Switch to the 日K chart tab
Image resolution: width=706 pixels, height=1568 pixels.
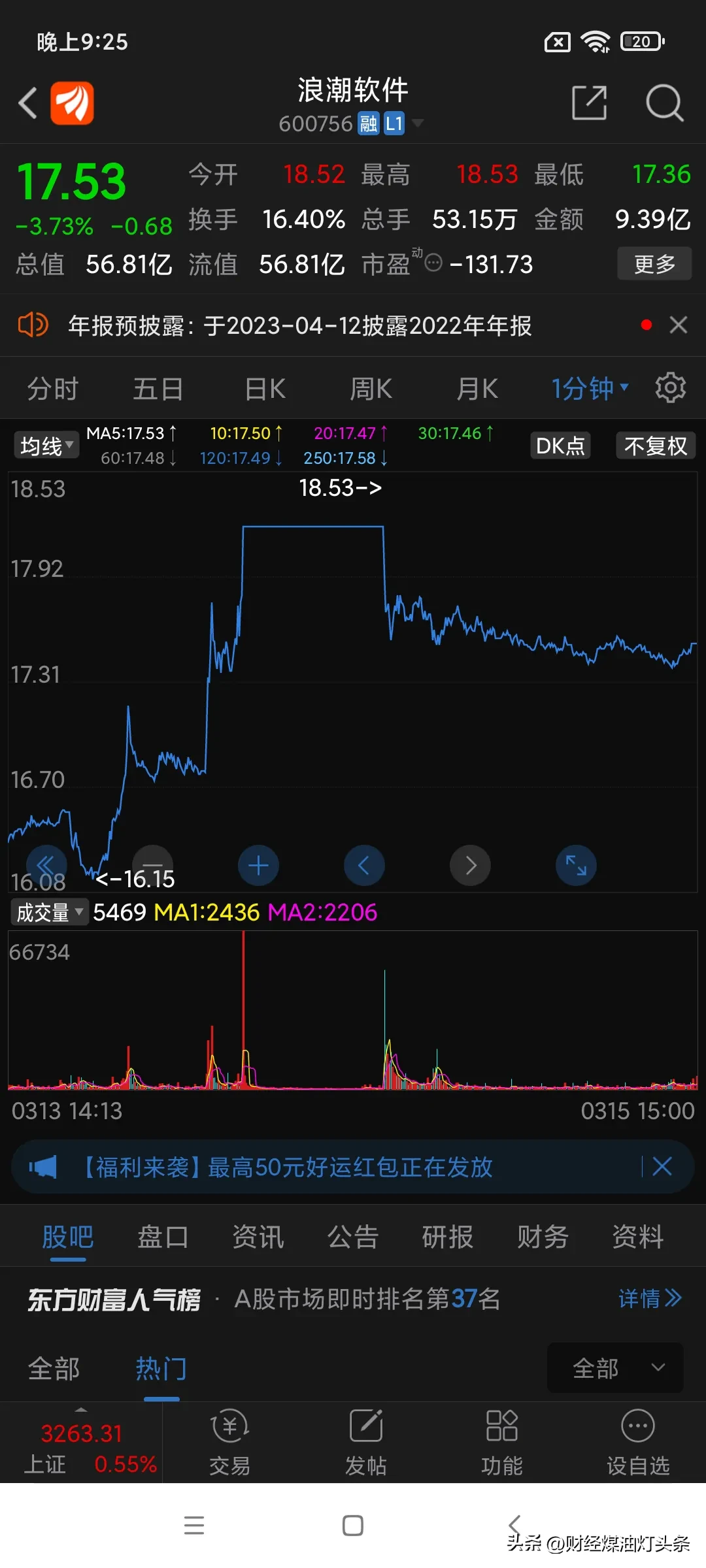265,389
